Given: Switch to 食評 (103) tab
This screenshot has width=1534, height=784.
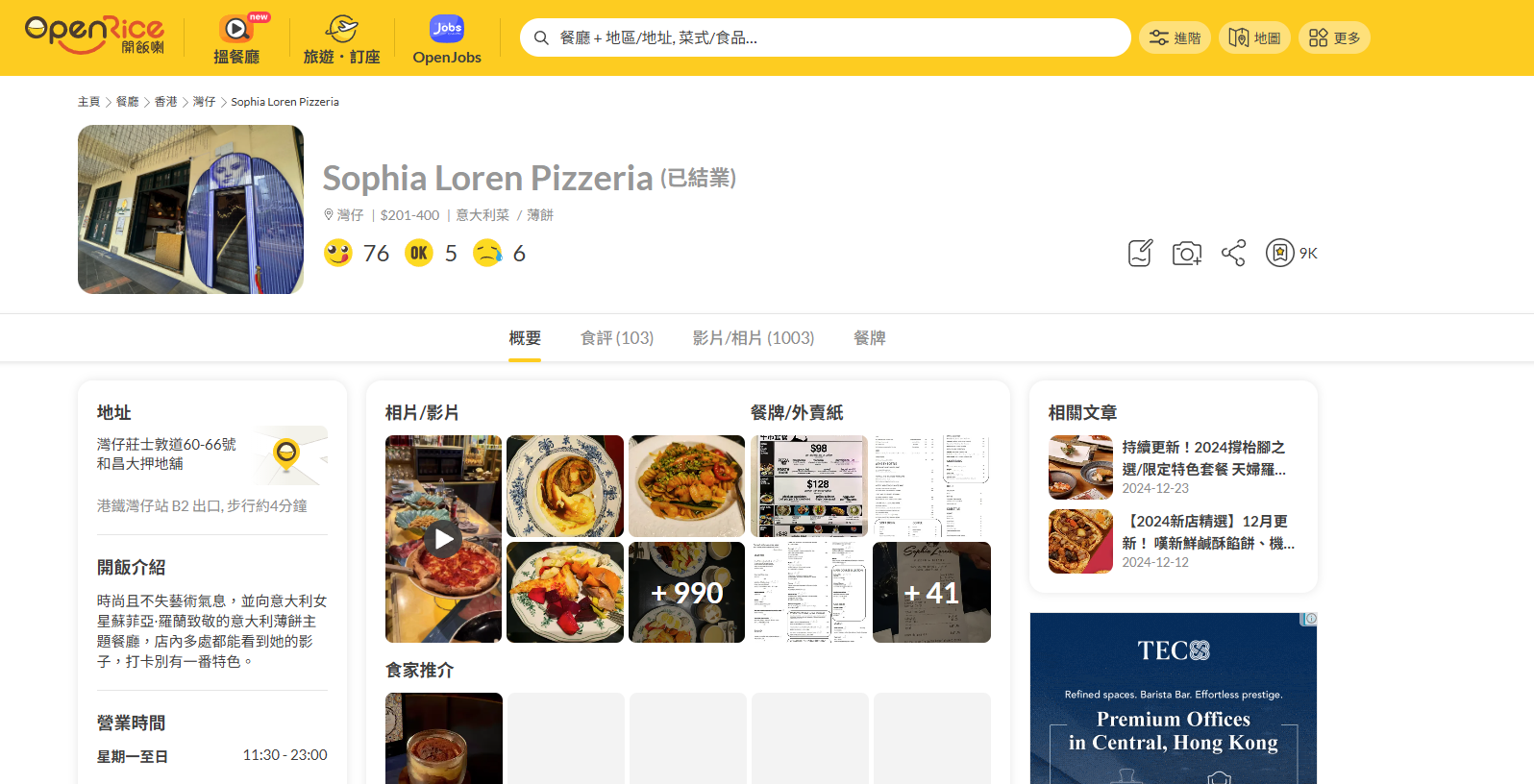Looking at the screenshot, I should pyautogui.click(x=617, y=338).
